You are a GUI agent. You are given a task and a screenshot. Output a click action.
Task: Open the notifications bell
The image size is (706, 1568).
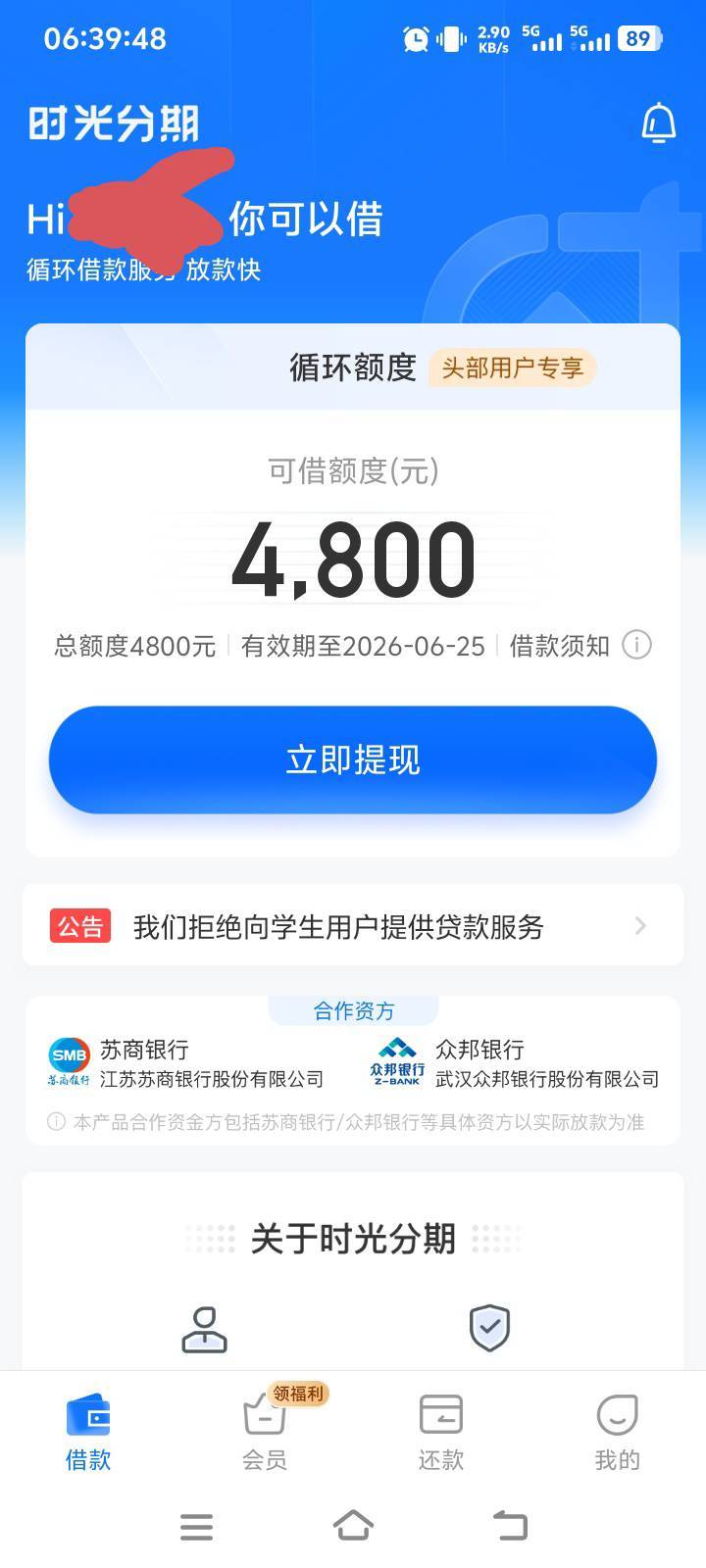tap(658, 122)
